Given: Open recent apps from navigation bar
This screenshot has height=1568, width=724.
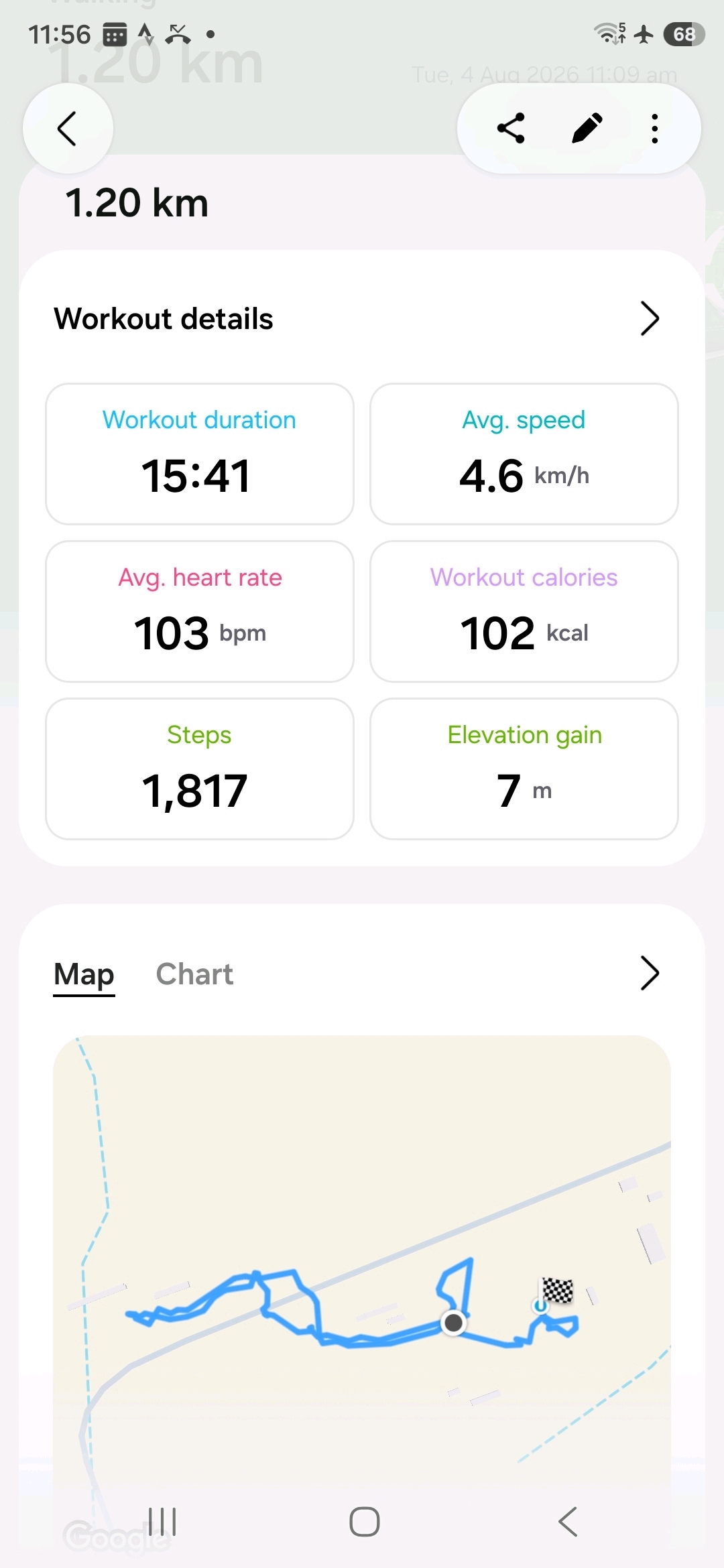Looking at the screenshot, I should [x=162, y=1522].
